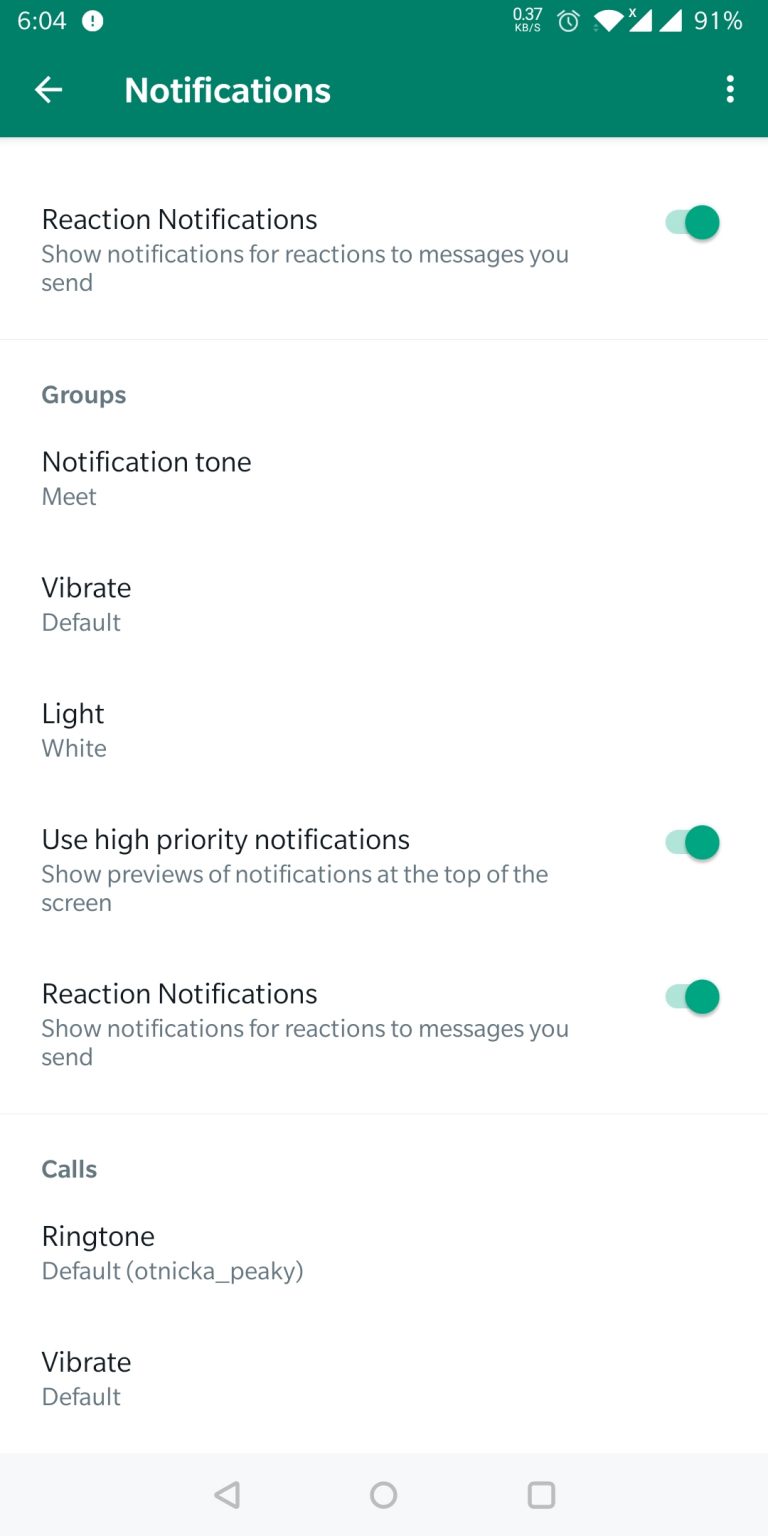Image resolution: width=768 pixels, height=1536 pixels.
Task: Open the Groups Vibrate setting
Action: point(384,604)
